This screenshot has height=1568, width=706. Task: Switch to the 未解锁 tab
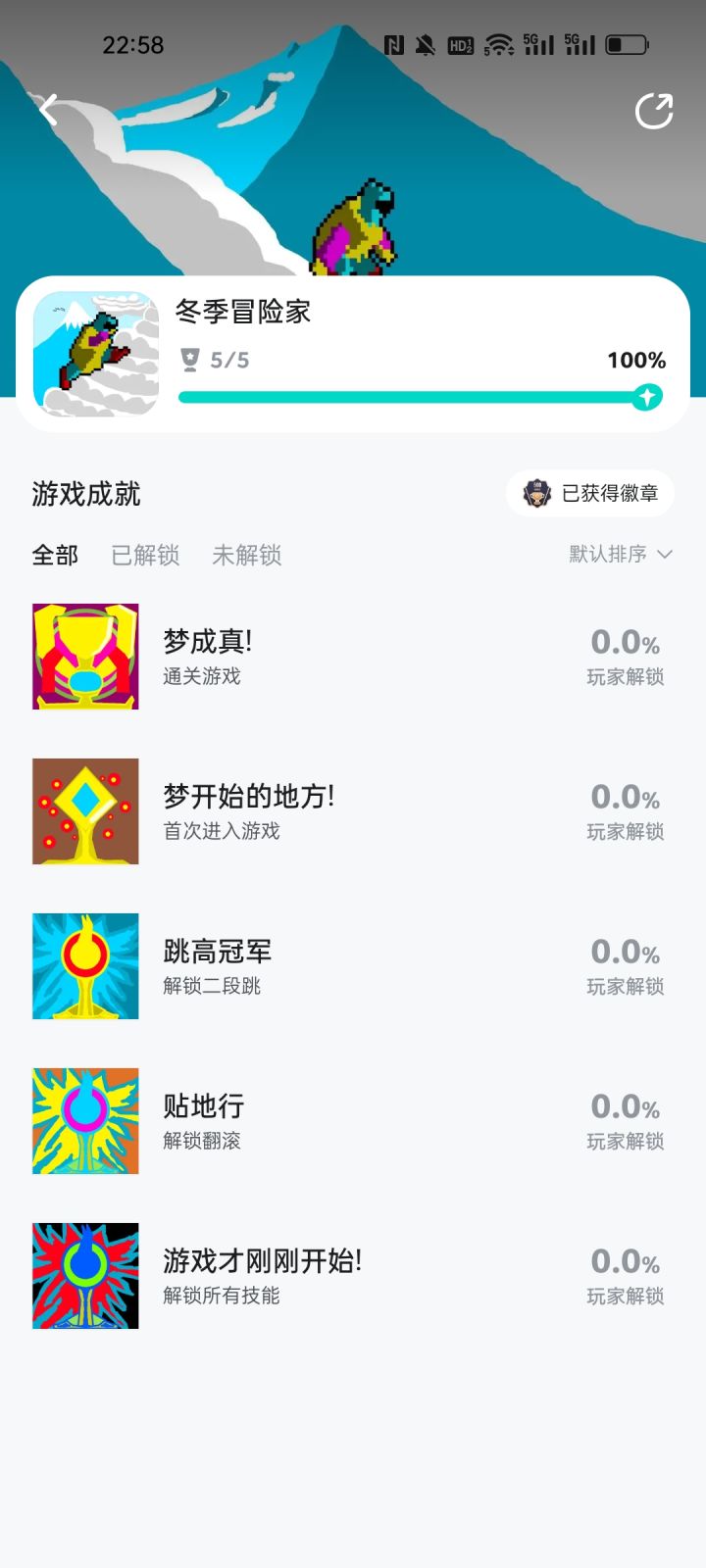[x=246, y=556]
